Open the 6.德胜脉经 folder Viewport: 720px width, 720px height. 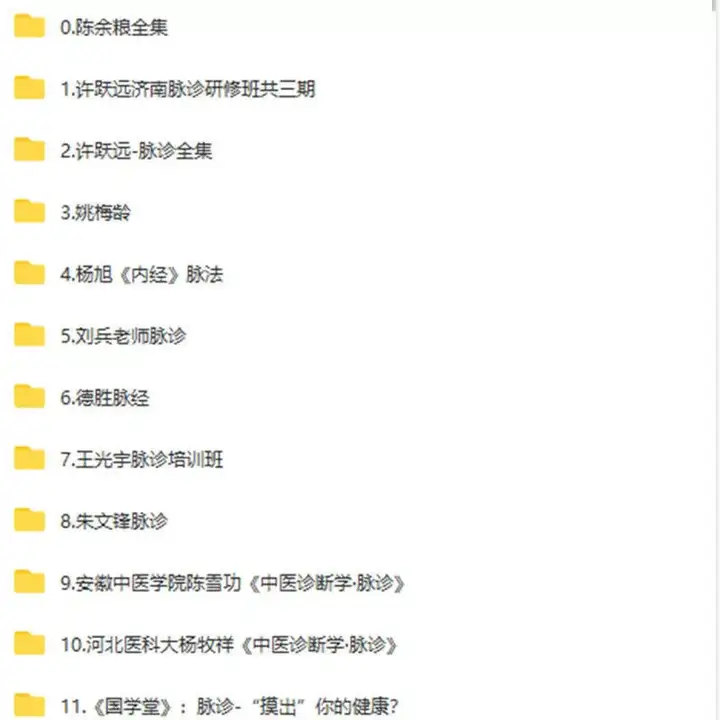(x=104, y=398)
